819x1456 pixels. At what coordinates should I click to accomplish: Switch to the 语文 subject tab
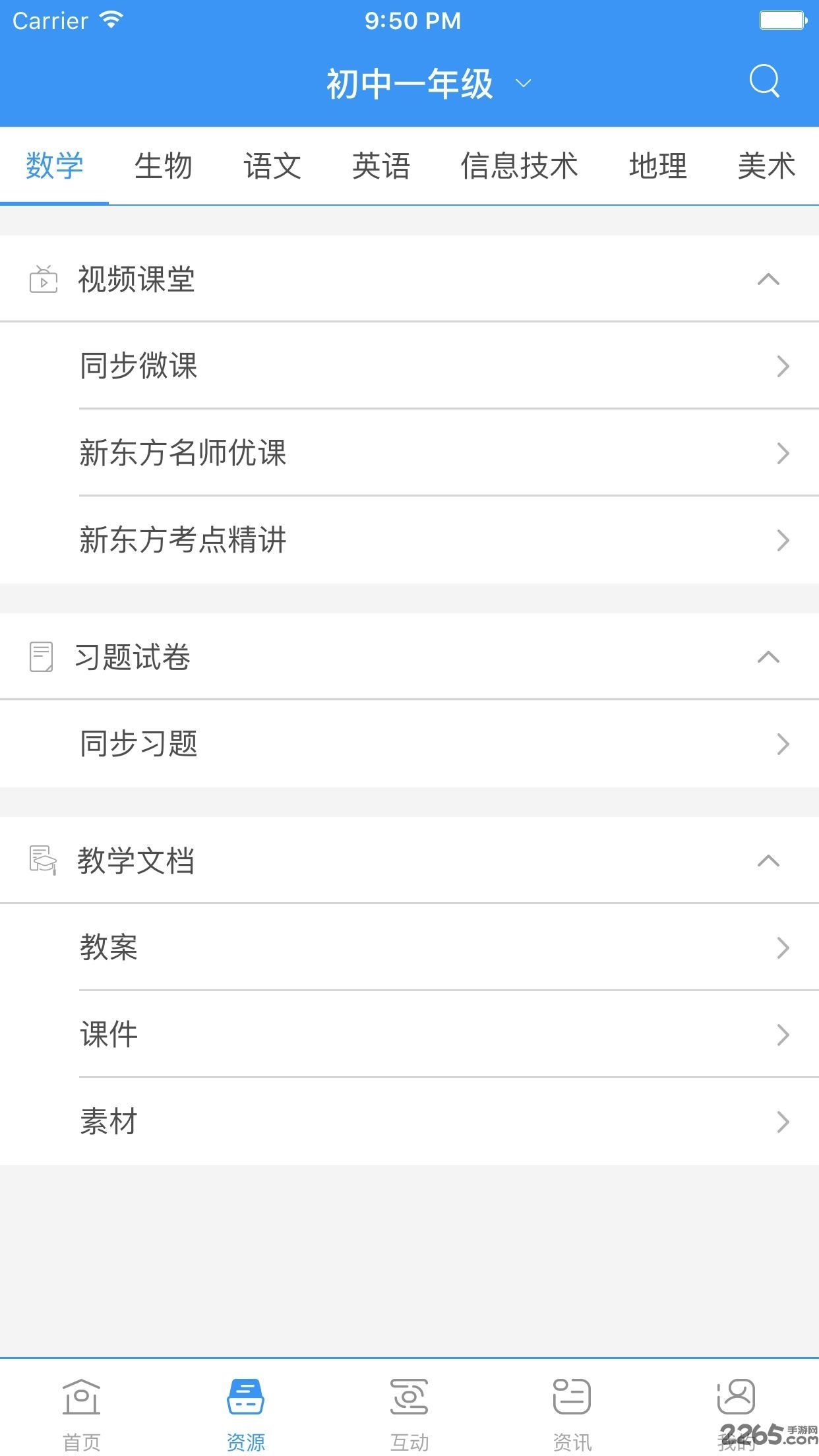point(272,166)
